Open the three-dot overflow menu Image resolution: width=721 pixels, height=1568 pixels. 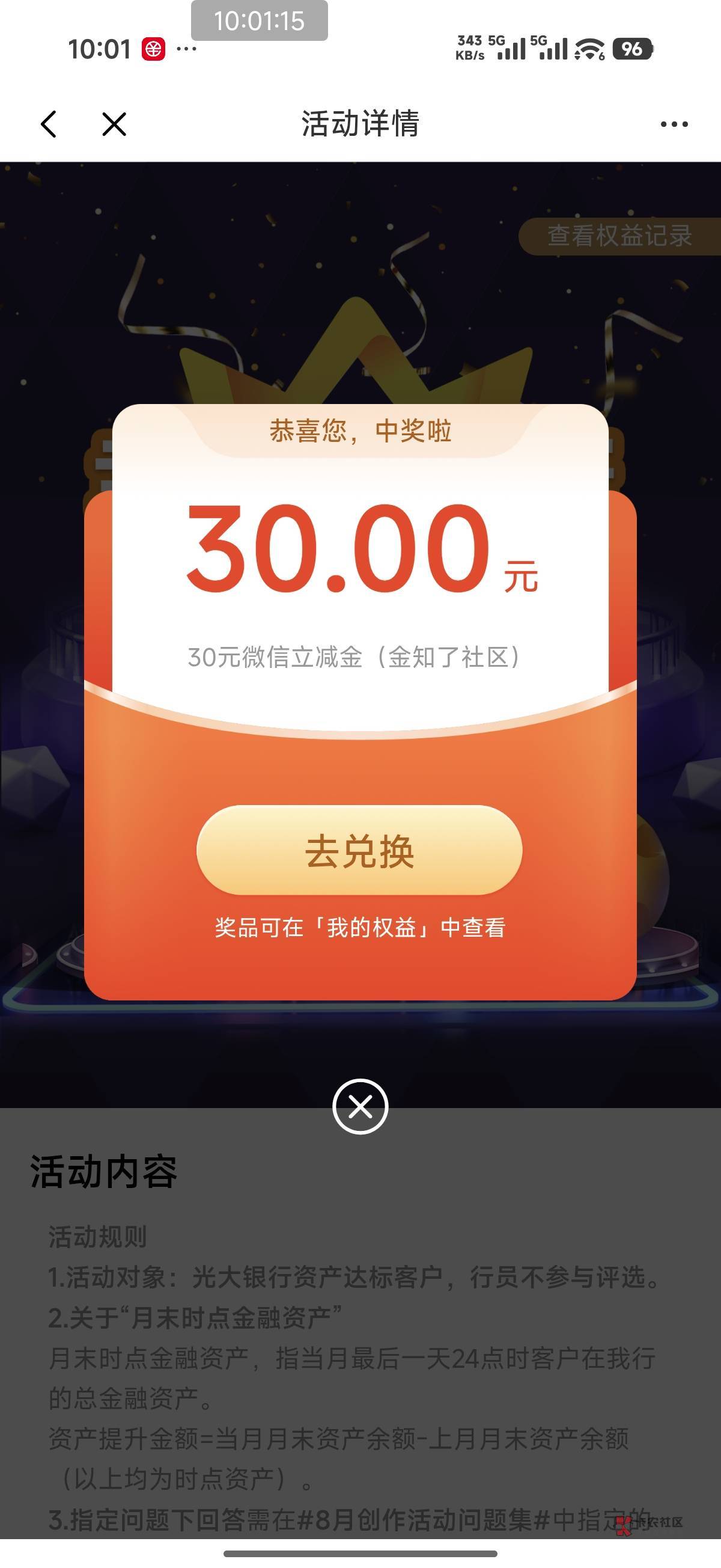pos(674,124)
